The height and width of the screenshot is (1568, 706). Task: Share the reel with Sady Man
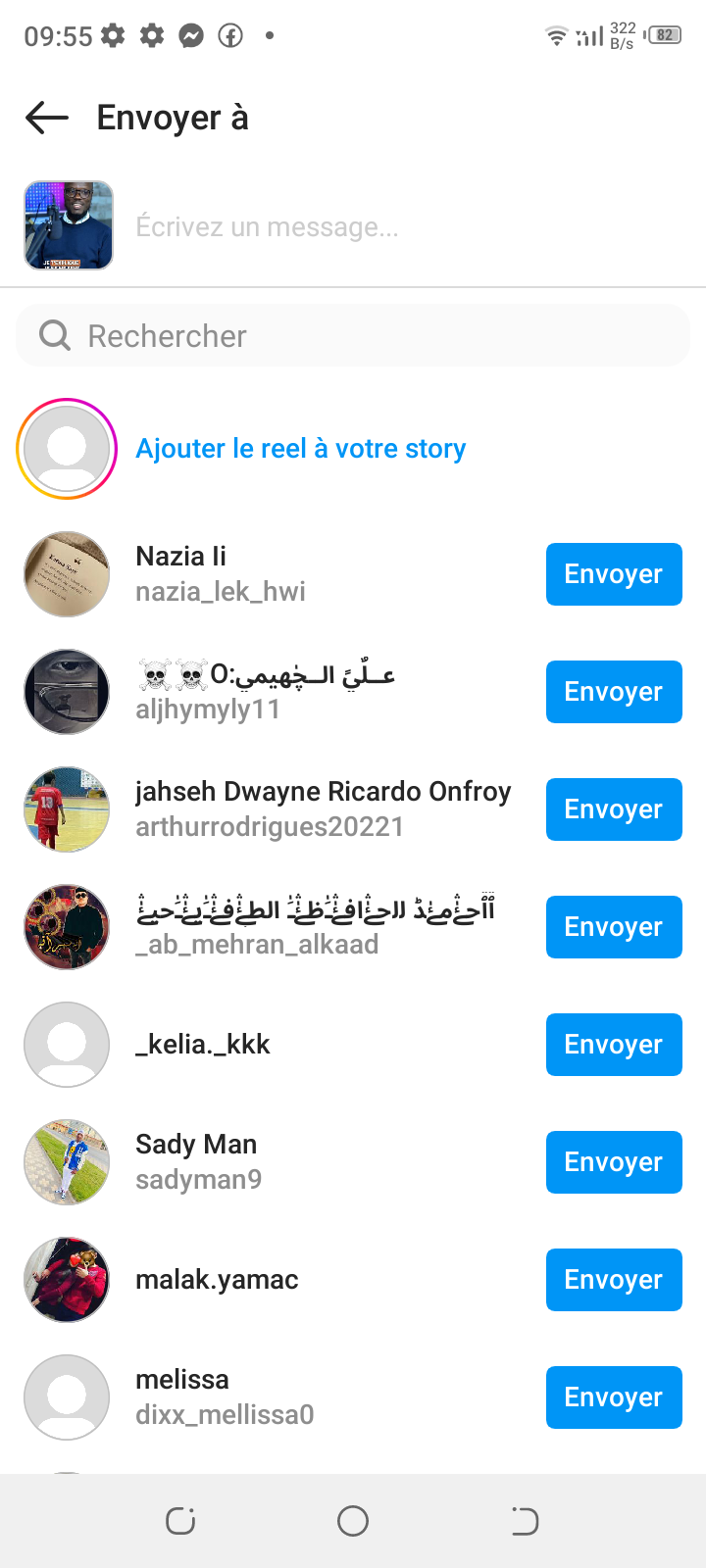pos(613,1162)
